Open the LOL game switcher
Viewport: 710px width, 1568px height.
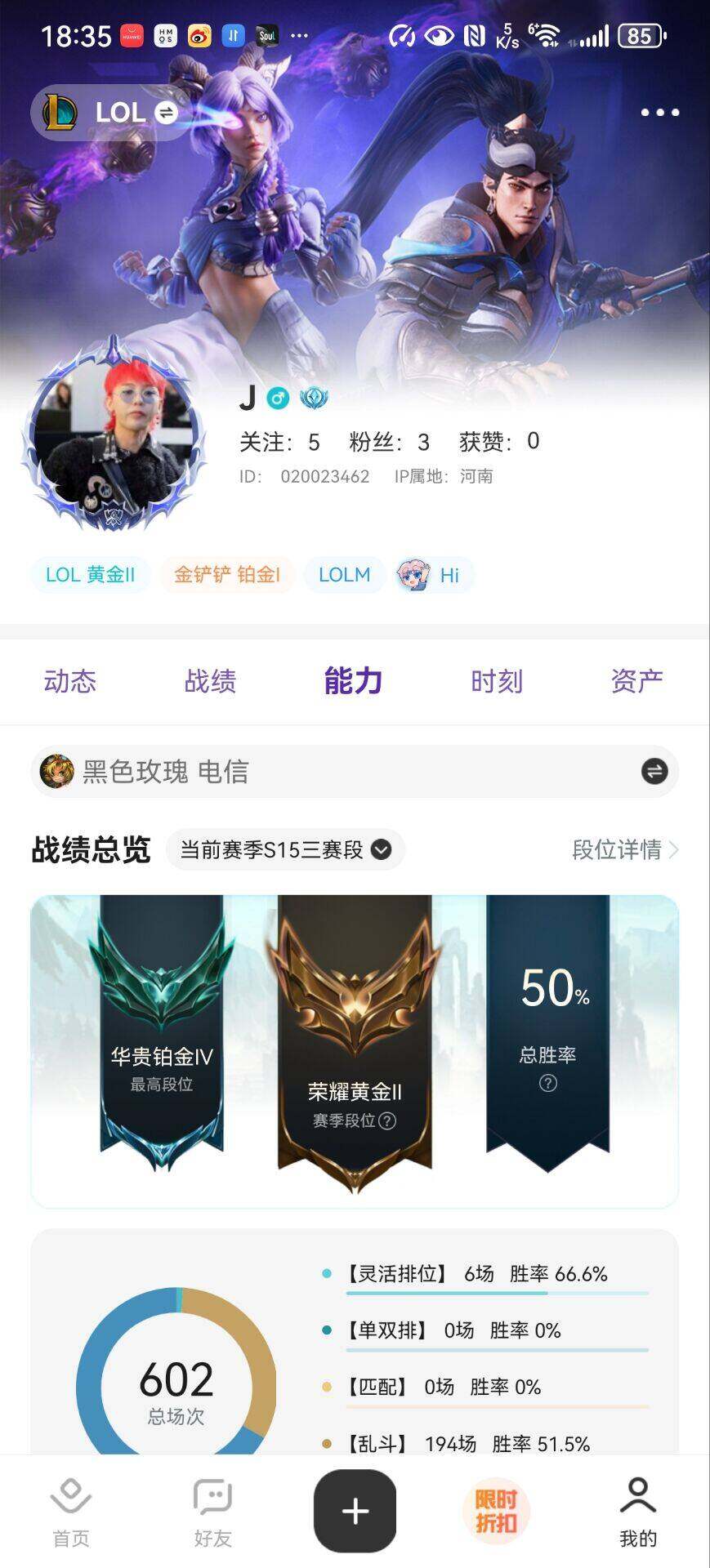(x=110, y=113)
